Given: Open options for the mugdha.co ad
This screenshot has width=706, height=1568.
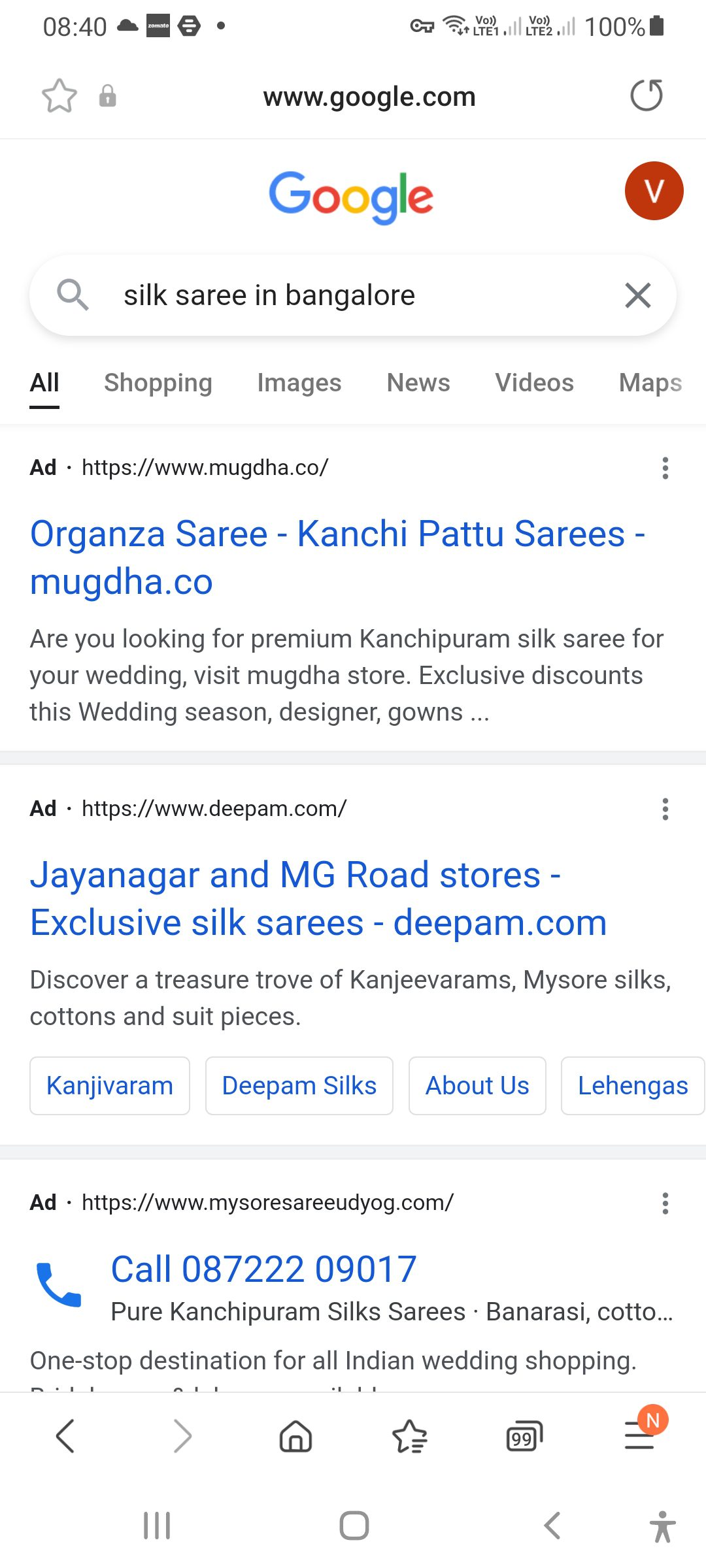Looking at the screenshot, I should coord(665,468).
